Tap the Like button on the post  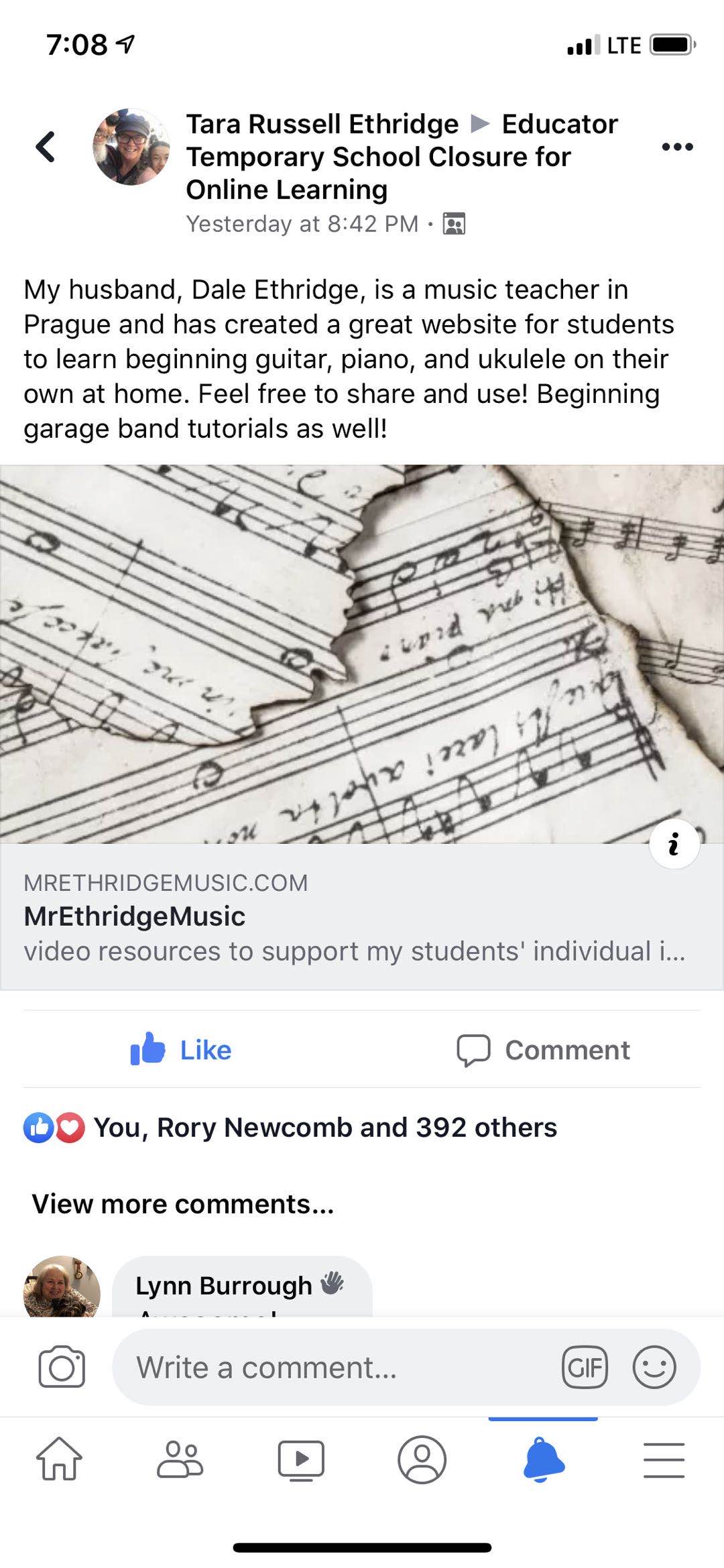point(182,1050)
